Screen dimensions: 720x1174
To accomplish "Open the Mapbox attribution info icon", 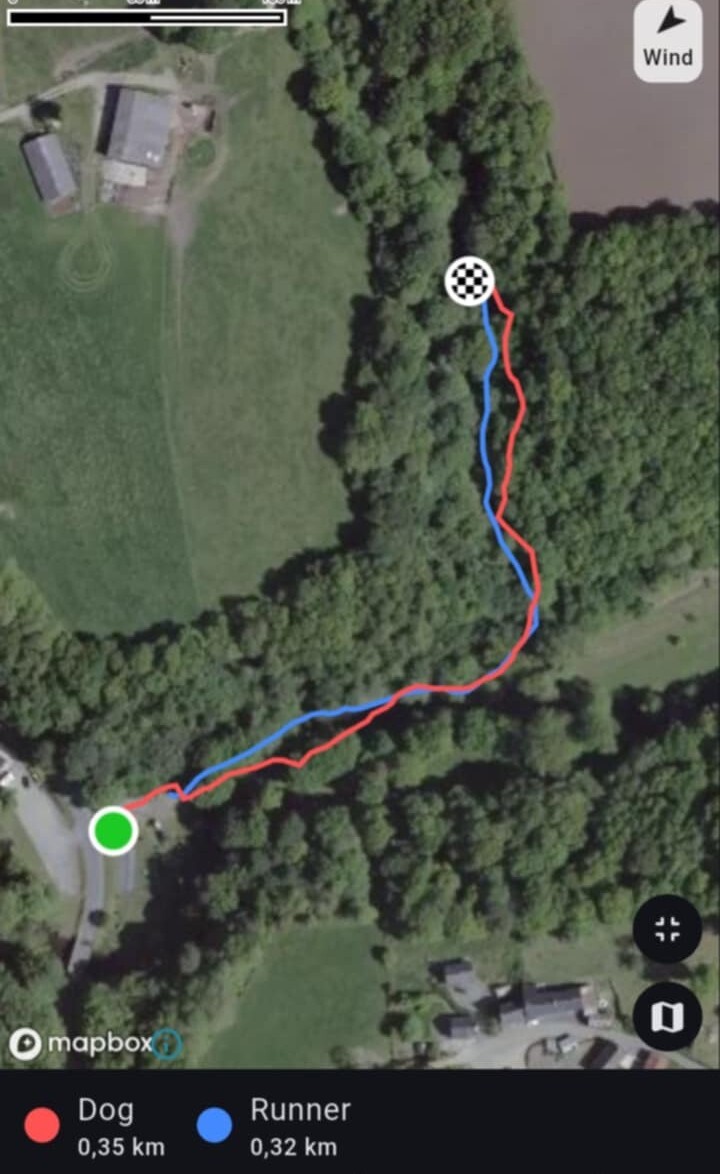I will [x=169, y=1045].
